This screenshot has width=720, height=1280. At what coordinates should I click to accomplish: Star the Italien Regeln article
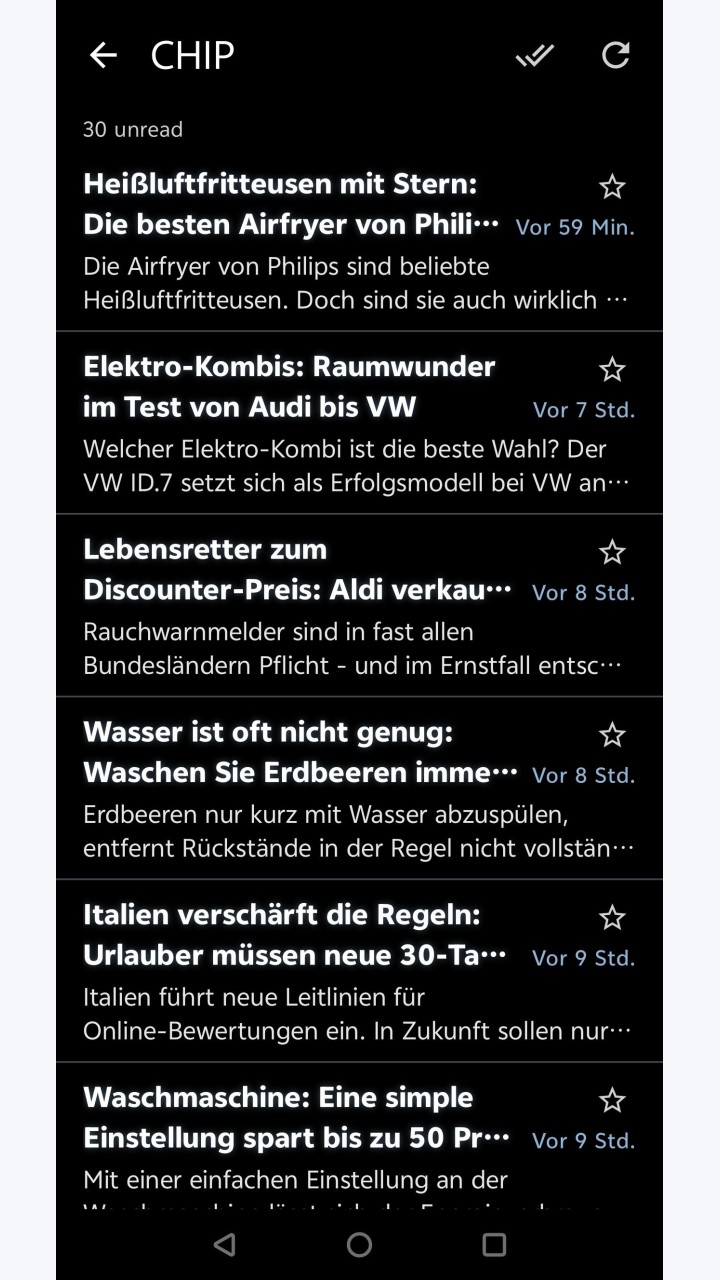tap(612, 918)
